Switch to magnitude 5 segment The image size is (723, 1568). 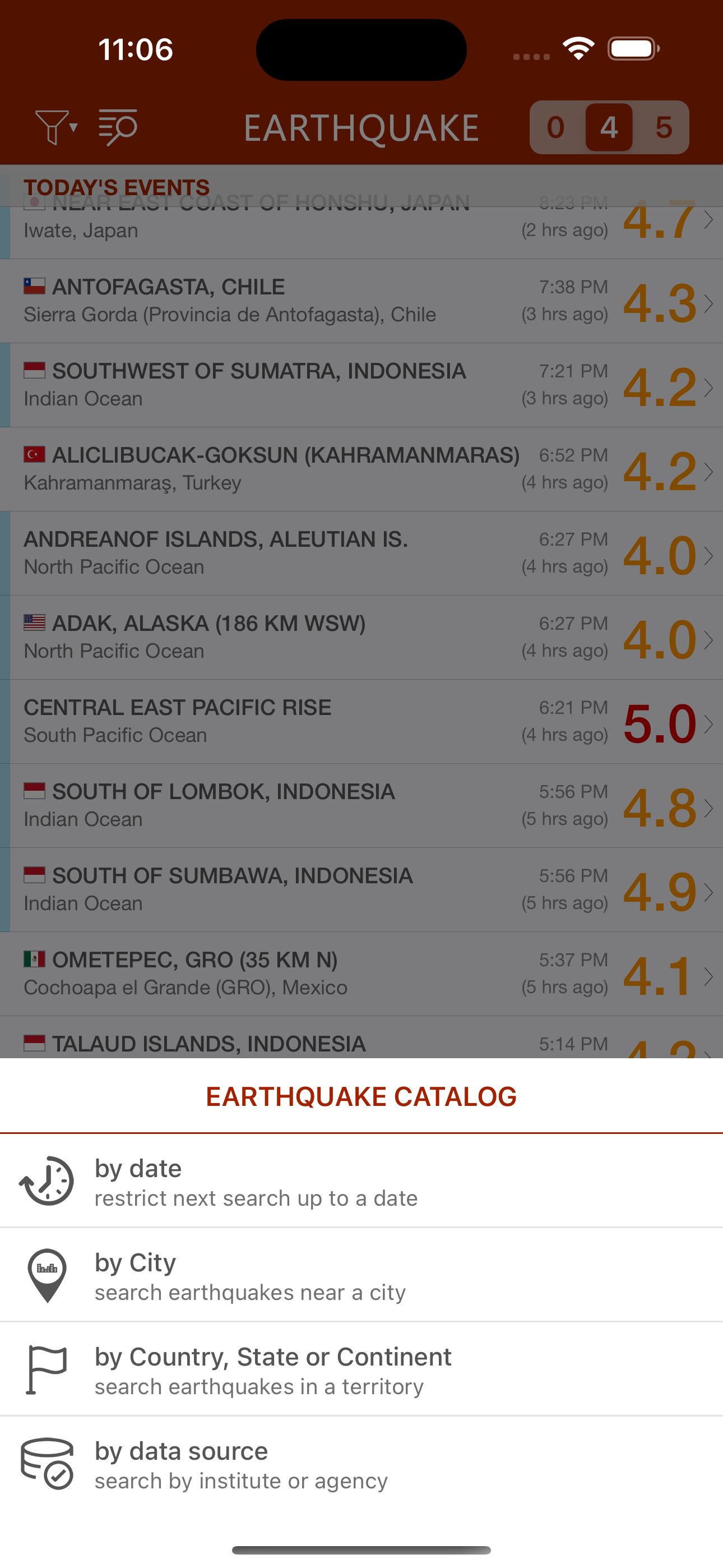click(x=662, y=128)
